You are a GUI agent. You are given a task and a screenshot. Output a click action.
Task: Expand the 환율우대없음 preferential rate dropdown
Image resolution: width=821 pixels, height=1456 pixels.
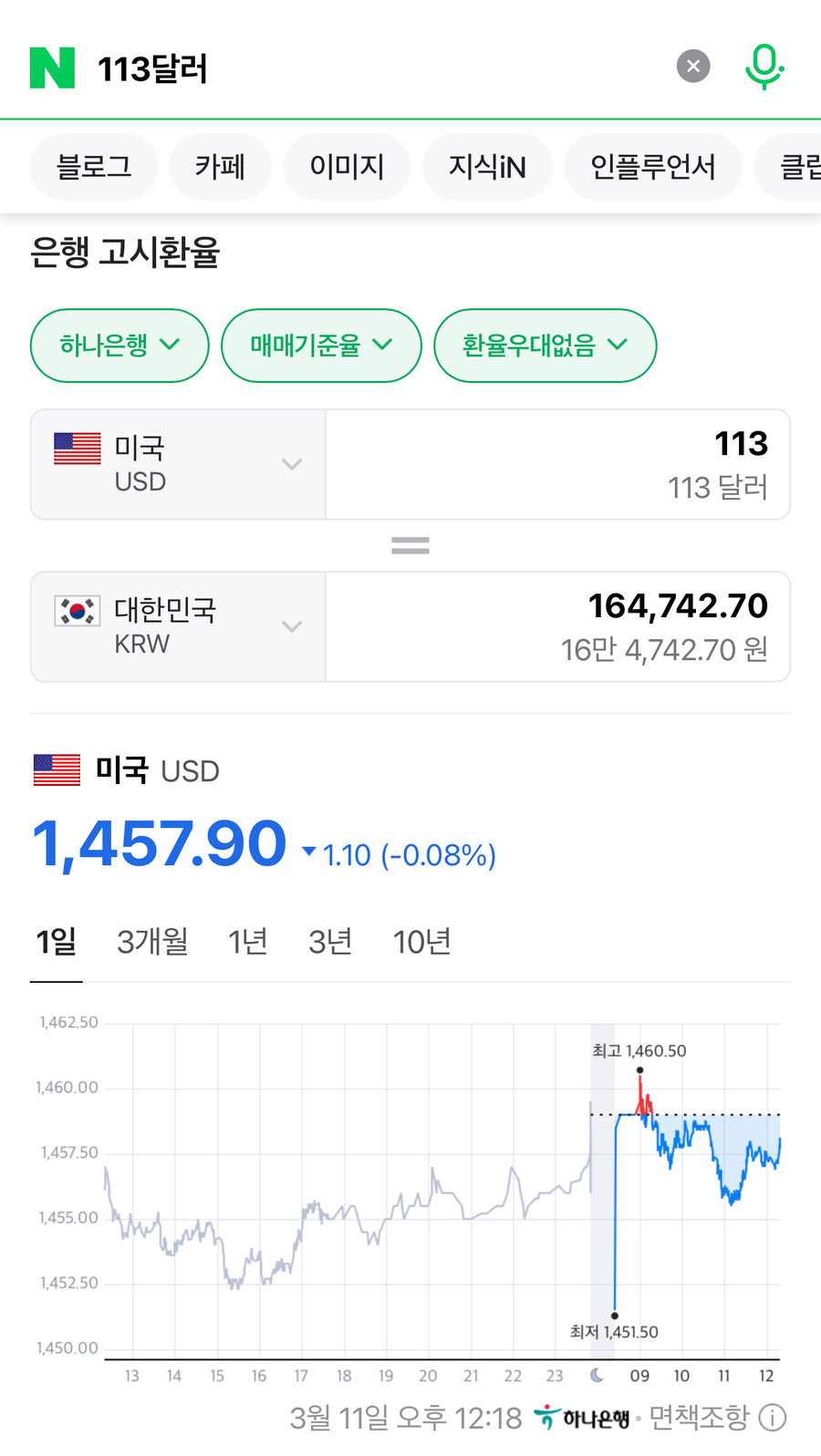[545, 346]
